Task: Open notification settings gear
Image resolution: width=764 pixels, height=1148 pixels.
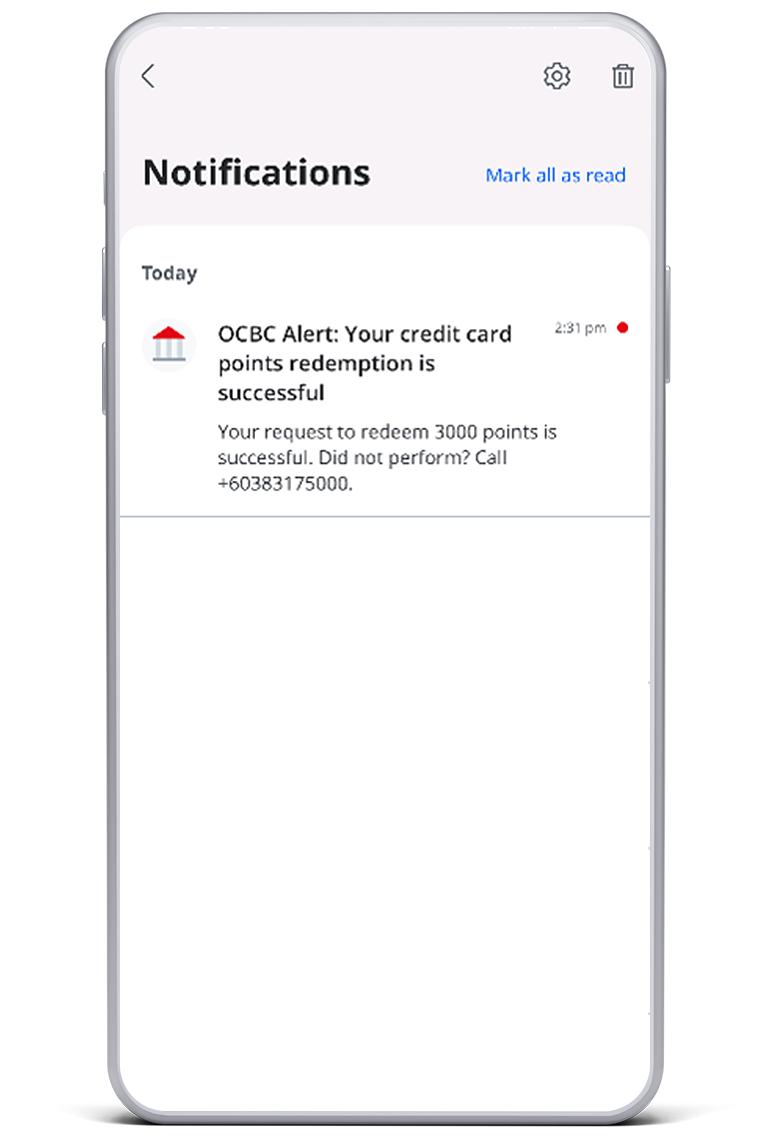Action: (x=556, y=76)
